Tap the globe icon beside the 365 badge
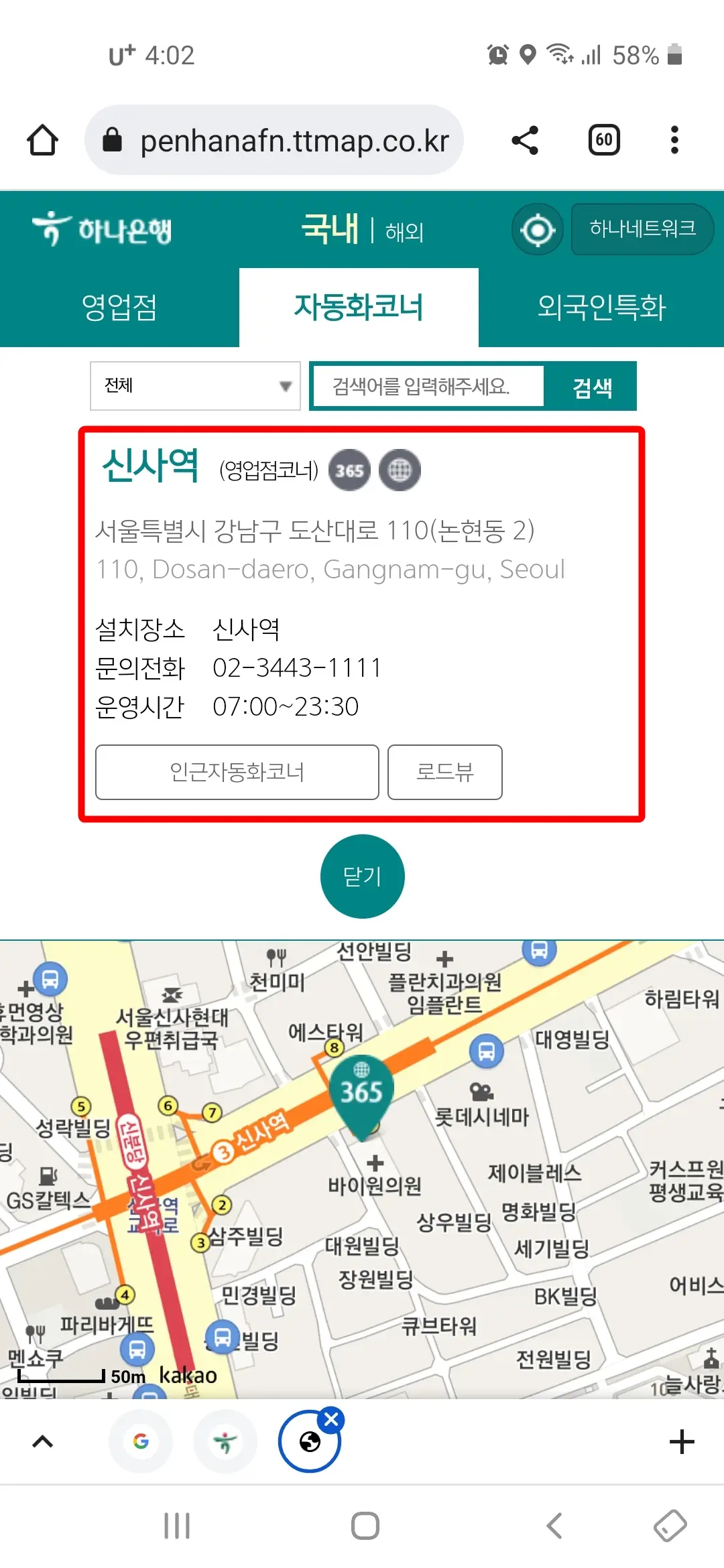Screen dimensions: 724x1568 coord(399,470)
